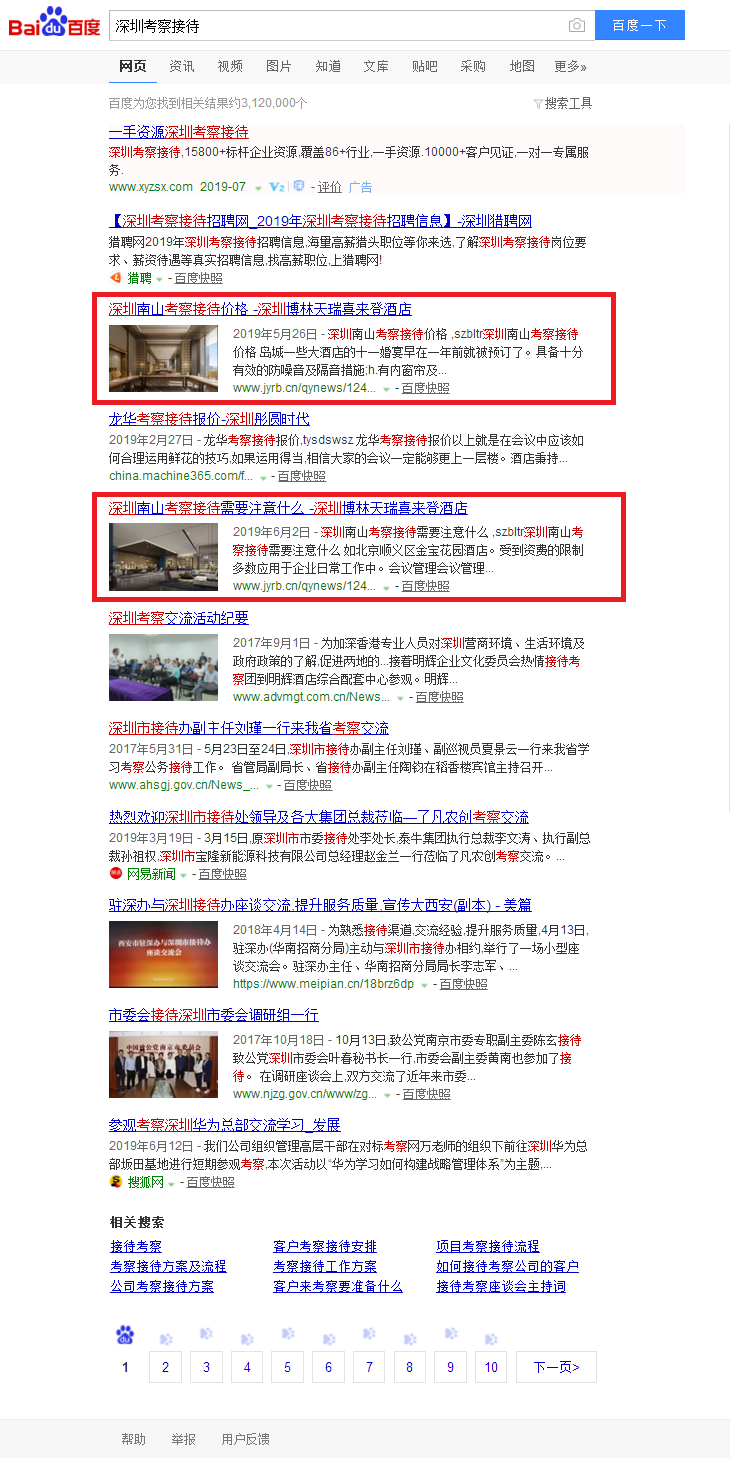Expand the 更多 tab options

(x=570, y=66)
